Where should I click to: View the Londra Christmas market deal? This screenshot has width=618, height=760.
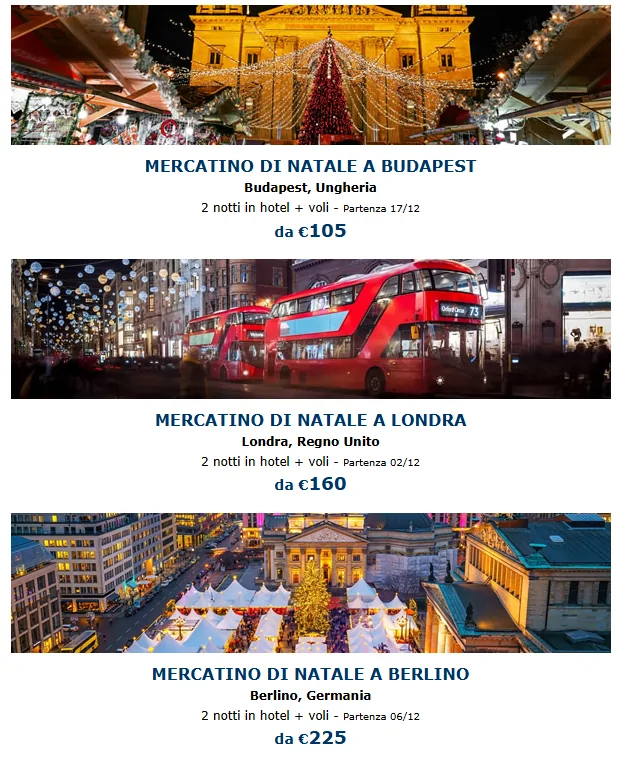click(310, 420)
